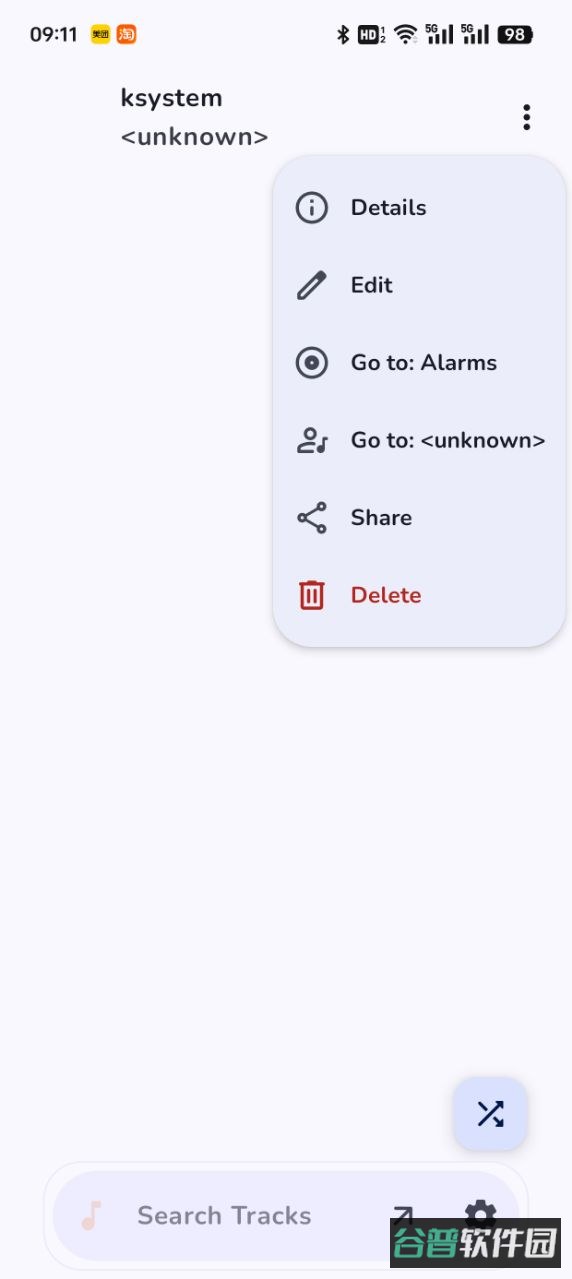Viewport: 572px width, 1279px height.
Task: Select Edit from the popup menu
Action: (x=419, y=285)
